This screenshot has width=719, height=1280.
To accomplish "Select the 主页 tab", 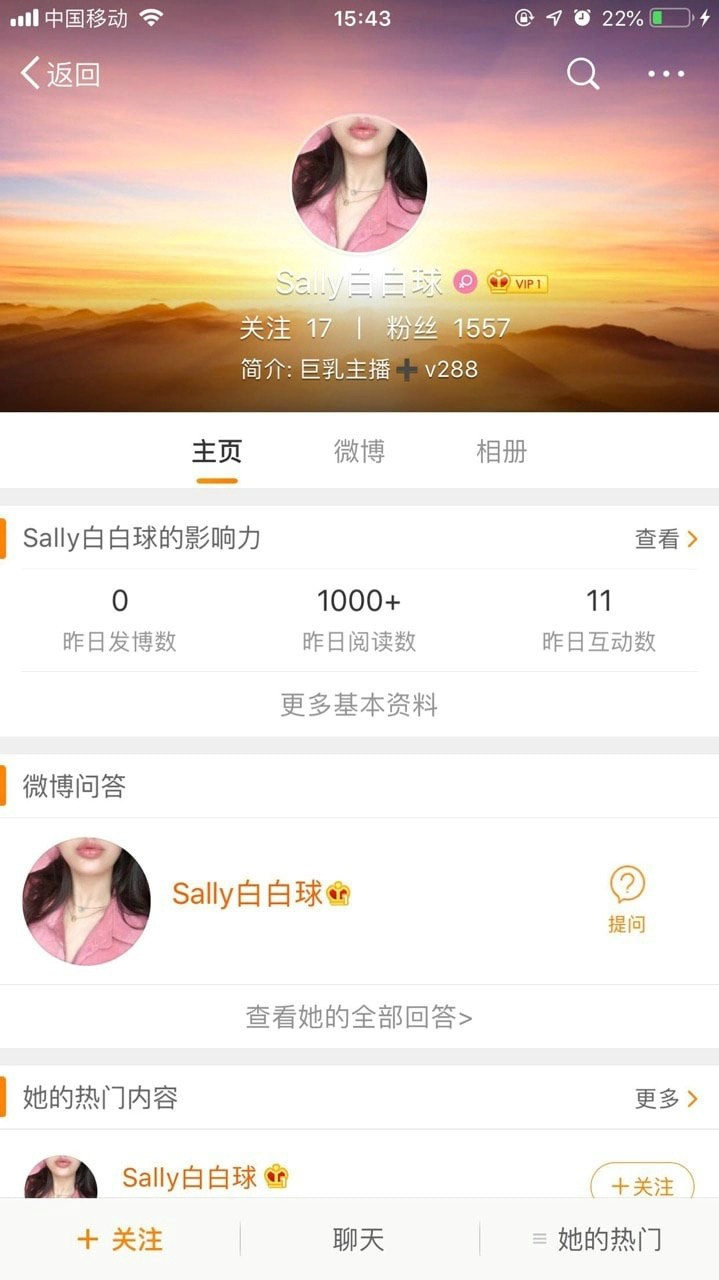I will 217,451.
